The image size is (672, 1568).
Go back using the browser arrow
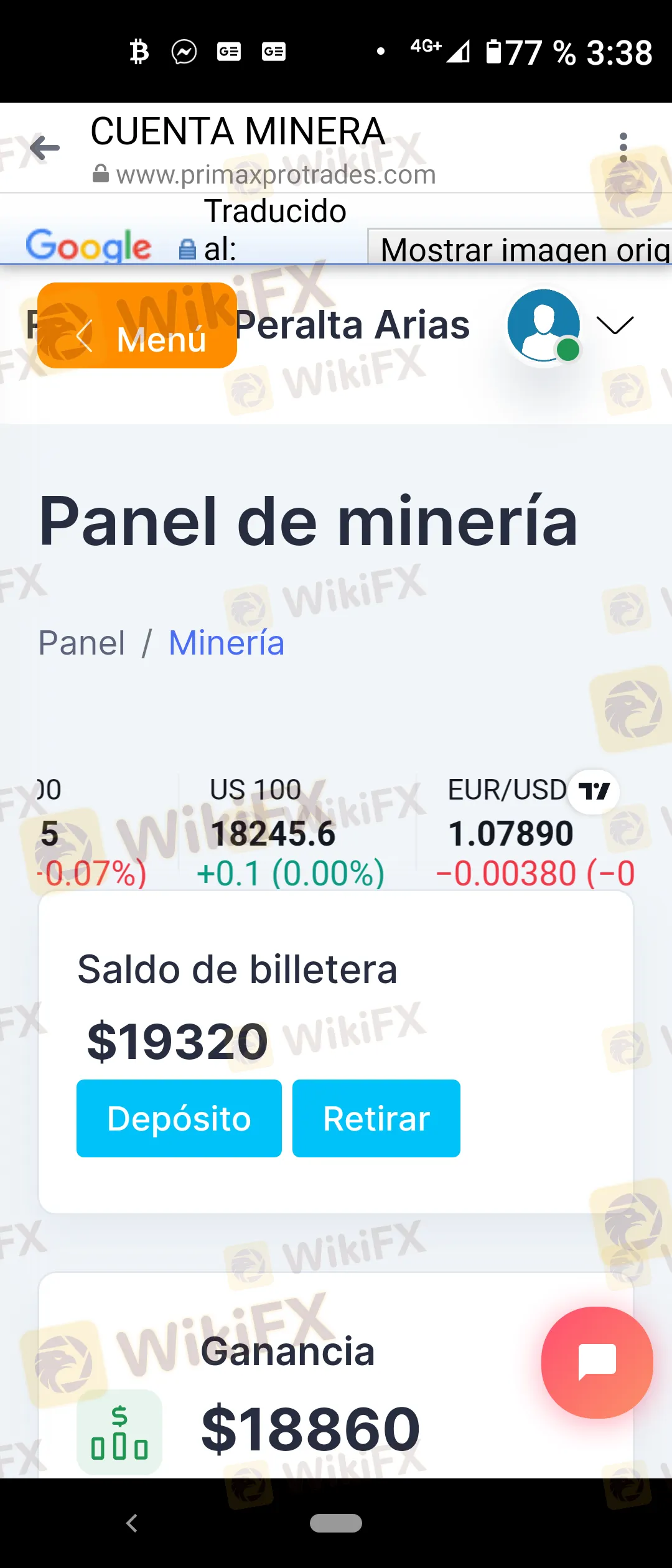pyautogui.click(x=45, y=148)
